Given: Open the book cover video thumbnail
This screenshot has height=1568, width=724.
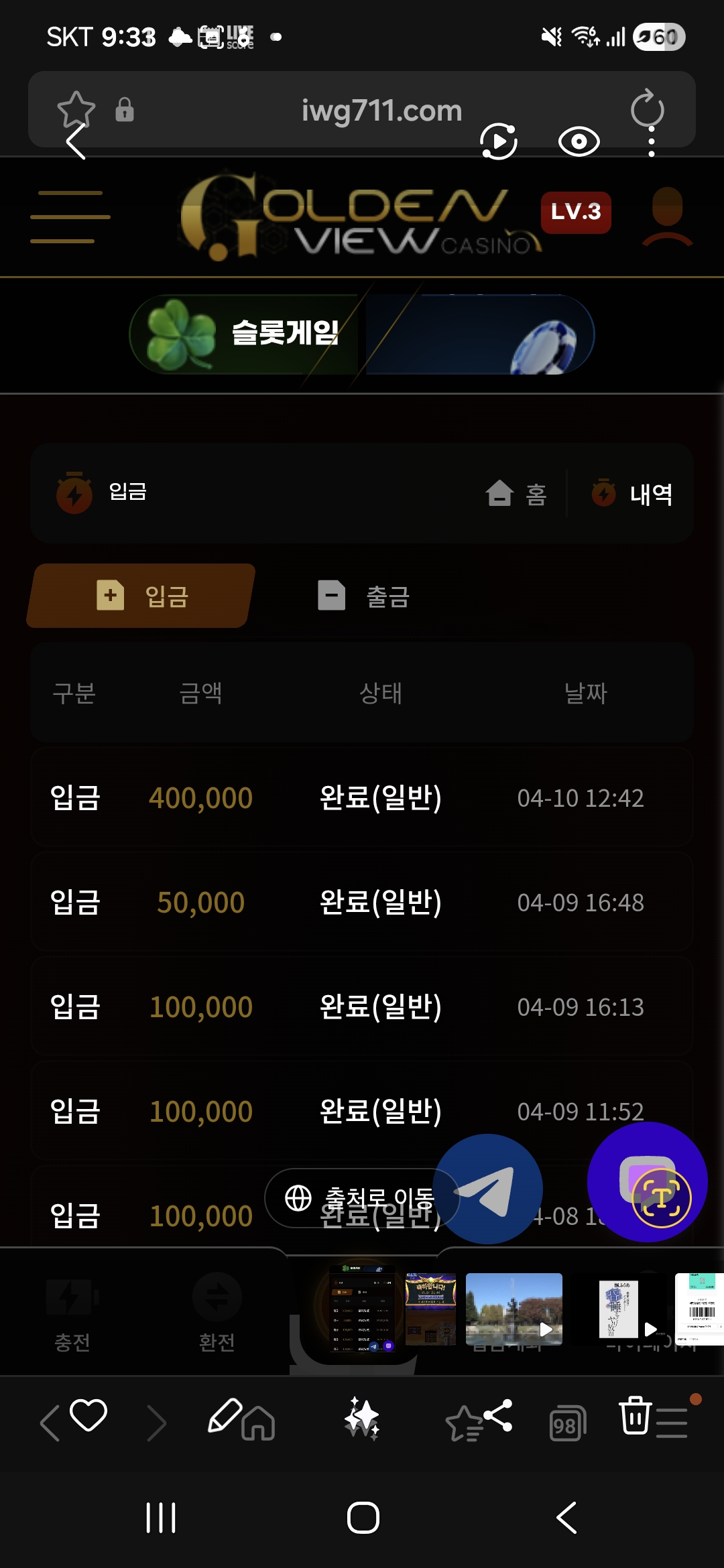Looking at the screenshot, I should (x=618, y=1310).
